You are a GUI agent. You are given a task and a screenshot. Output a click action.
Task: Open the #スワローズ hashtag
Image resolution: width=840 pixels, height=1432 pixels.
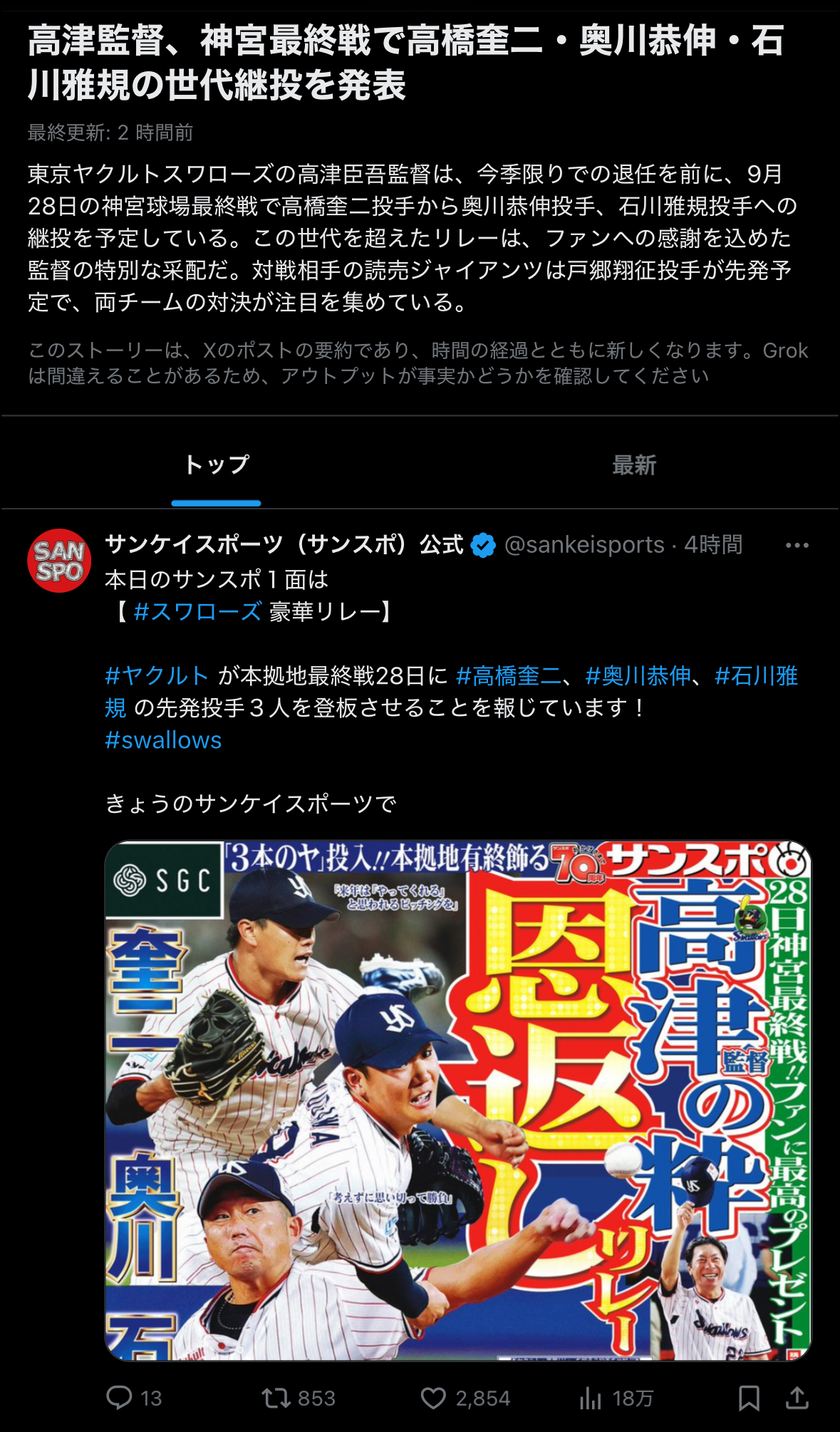click(197, 612)
